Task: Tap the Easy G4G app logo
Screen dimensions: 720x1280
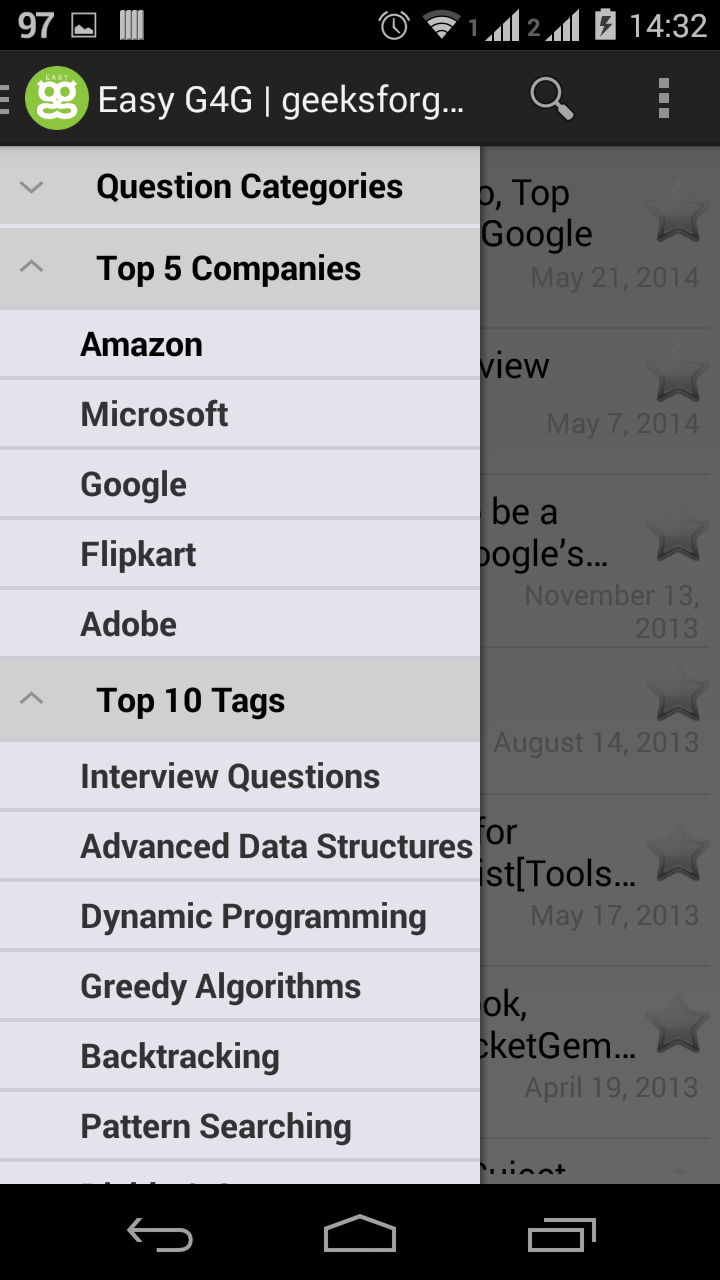Action: (56, 97)
